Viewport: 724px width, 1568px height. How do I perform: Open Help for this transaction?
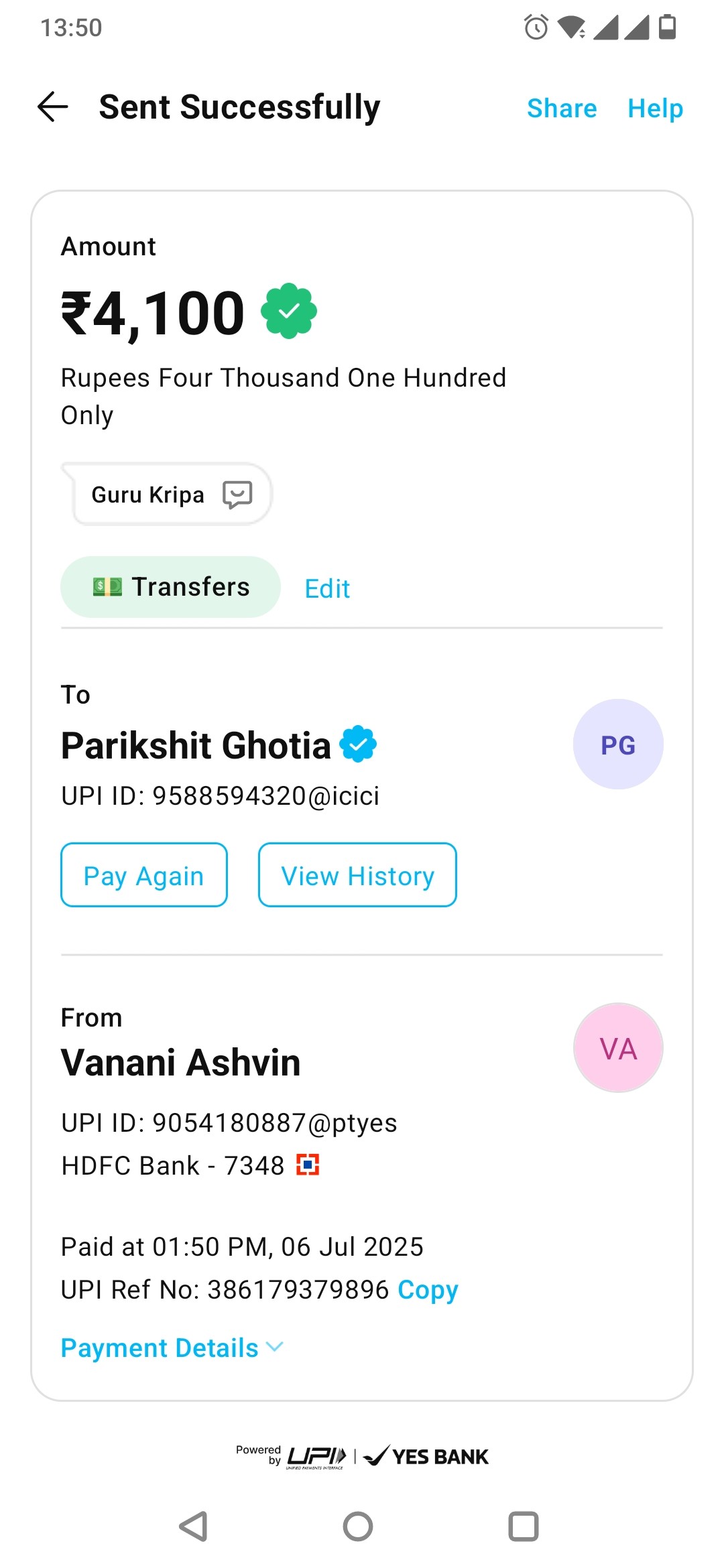pos(655,109)
